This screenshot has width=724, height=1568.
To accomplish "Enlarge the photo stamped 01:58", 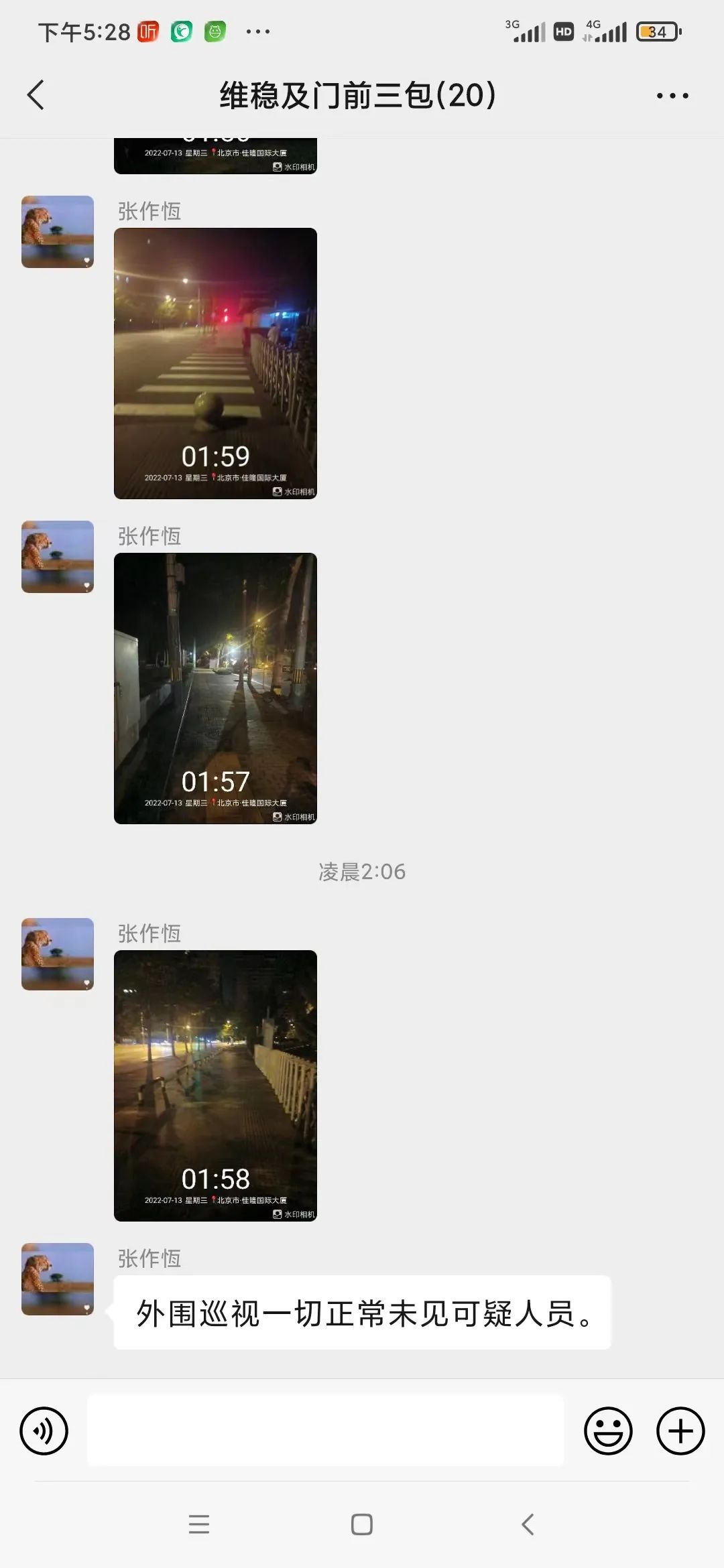I will (215, 1086).
